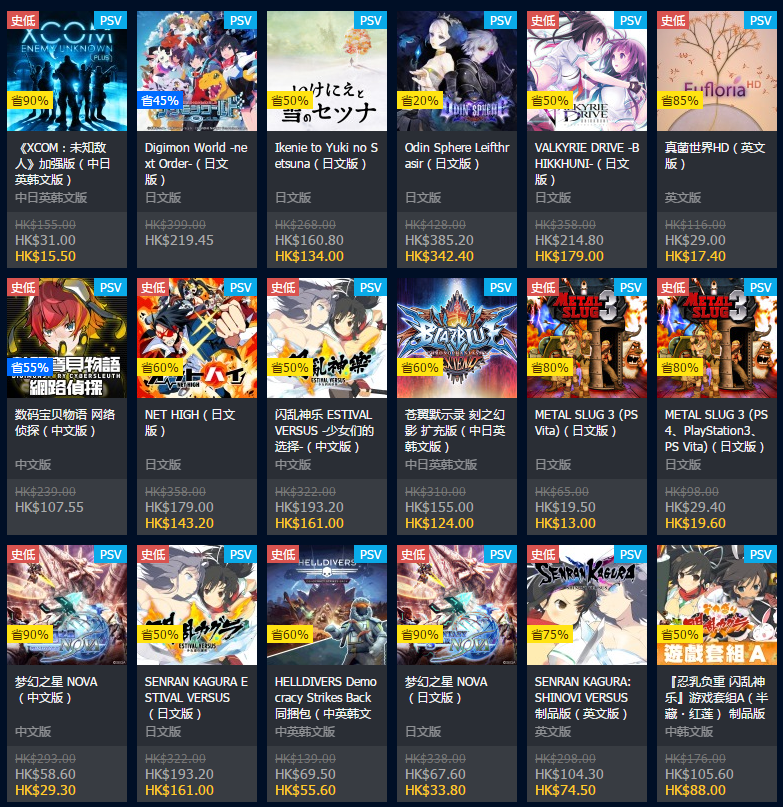
Task: Open 梦幻之星 NOVA (中文版) card
Action: (x=67, y=605)
